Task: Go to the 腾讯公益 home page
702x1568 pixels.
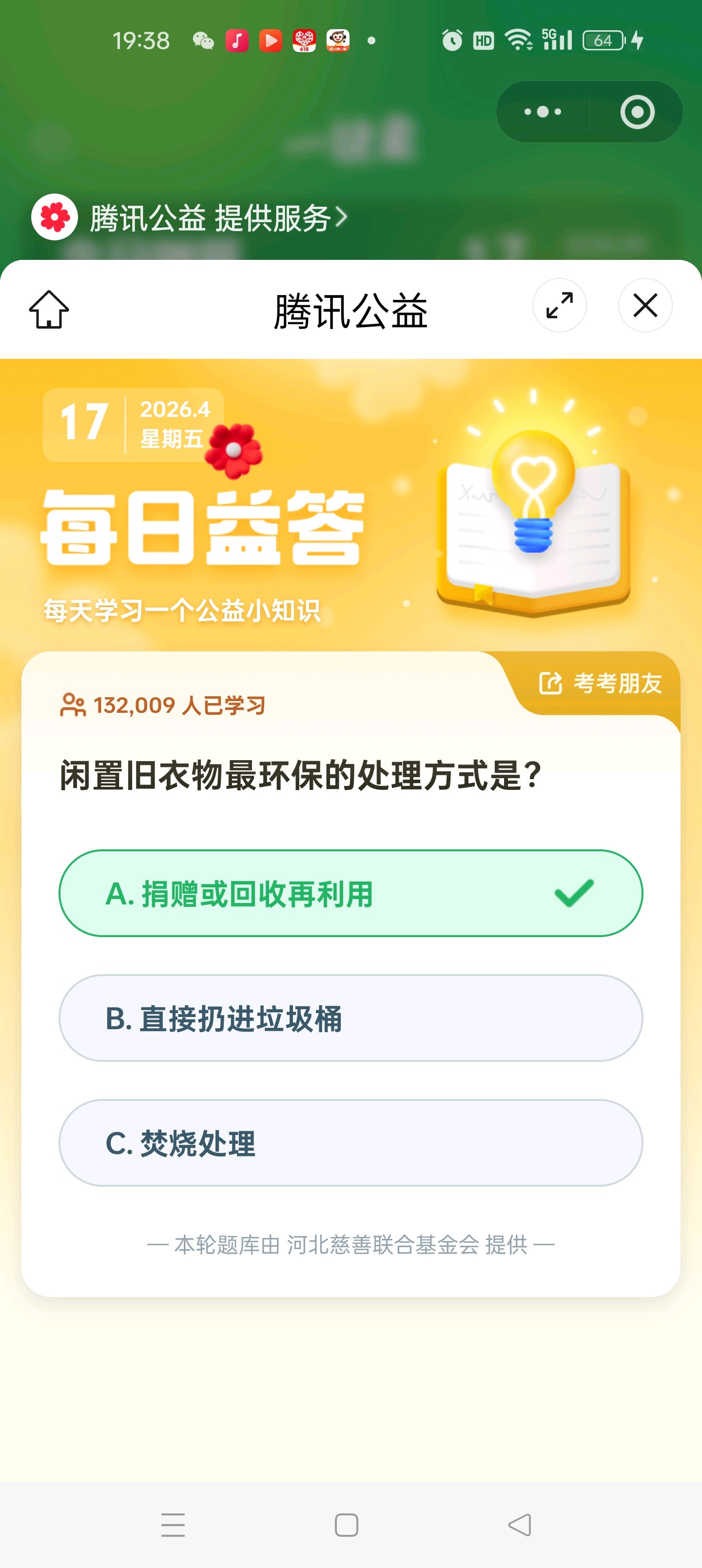Action: coord(49,309)
